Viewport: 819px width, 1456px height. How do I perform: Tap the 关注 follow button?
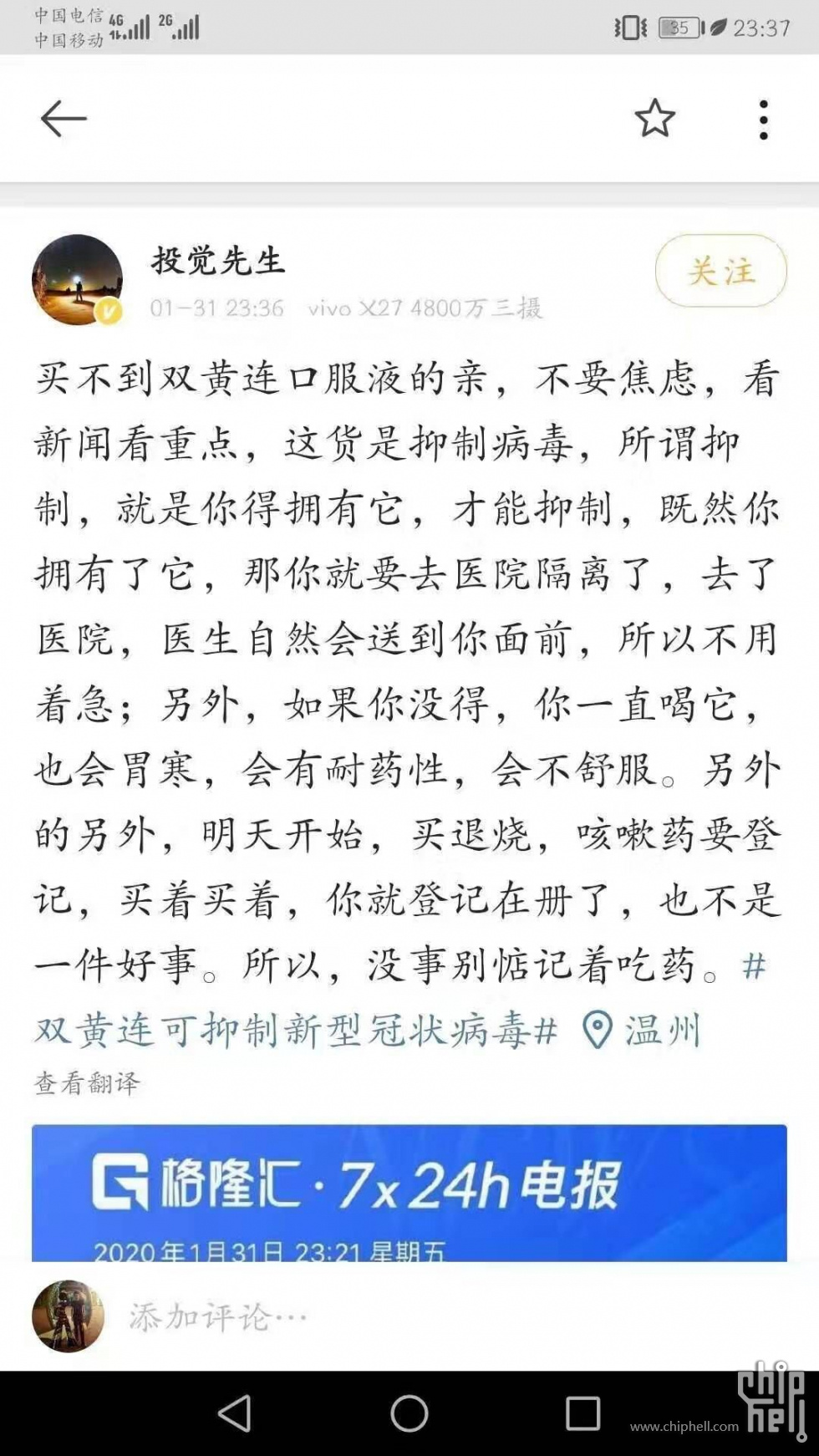tap(720, 272)
